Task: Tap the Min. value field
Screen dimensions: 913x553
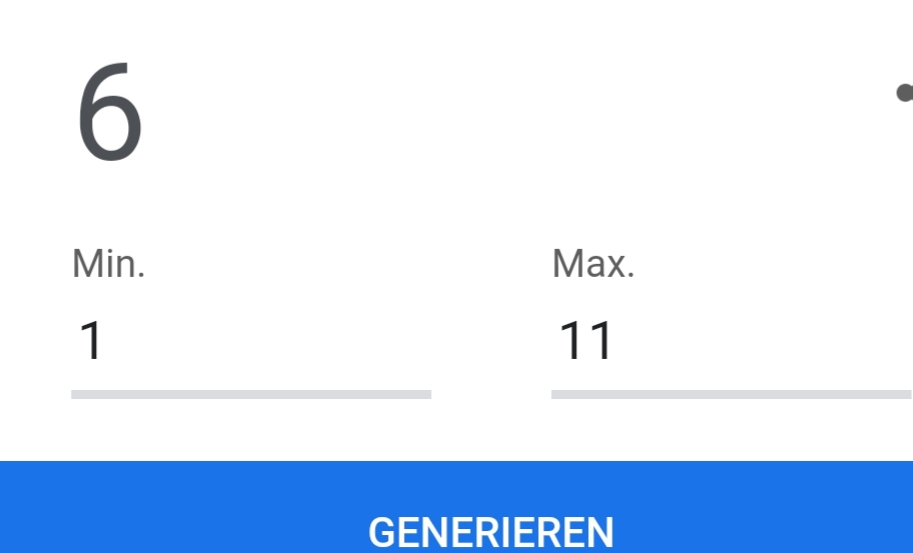Action: click(250, 342)
